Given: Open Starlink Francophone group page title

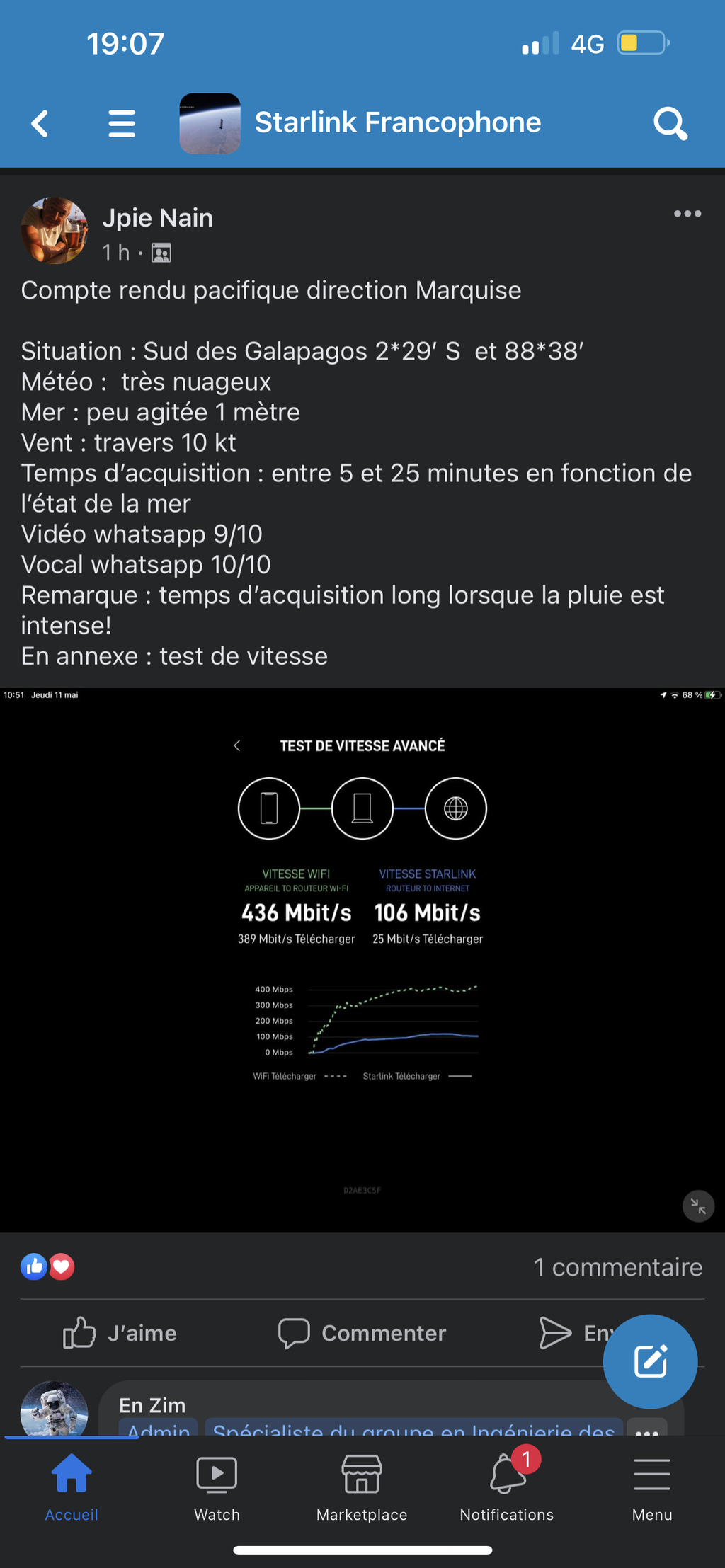Looking at the screenshot, I should (398, 122).
